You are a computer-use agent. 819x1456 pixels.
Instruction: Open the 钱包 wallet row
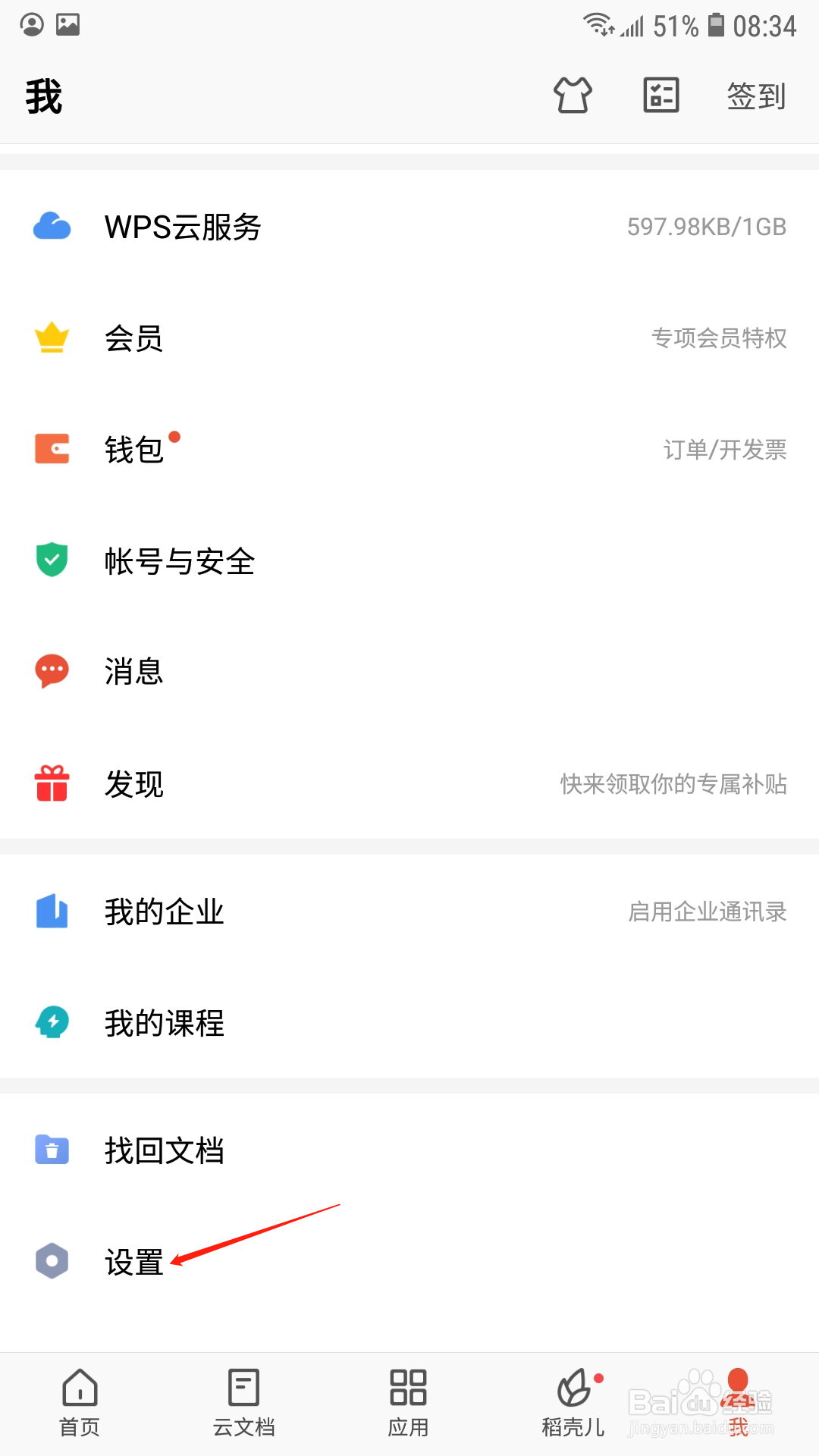409,450
